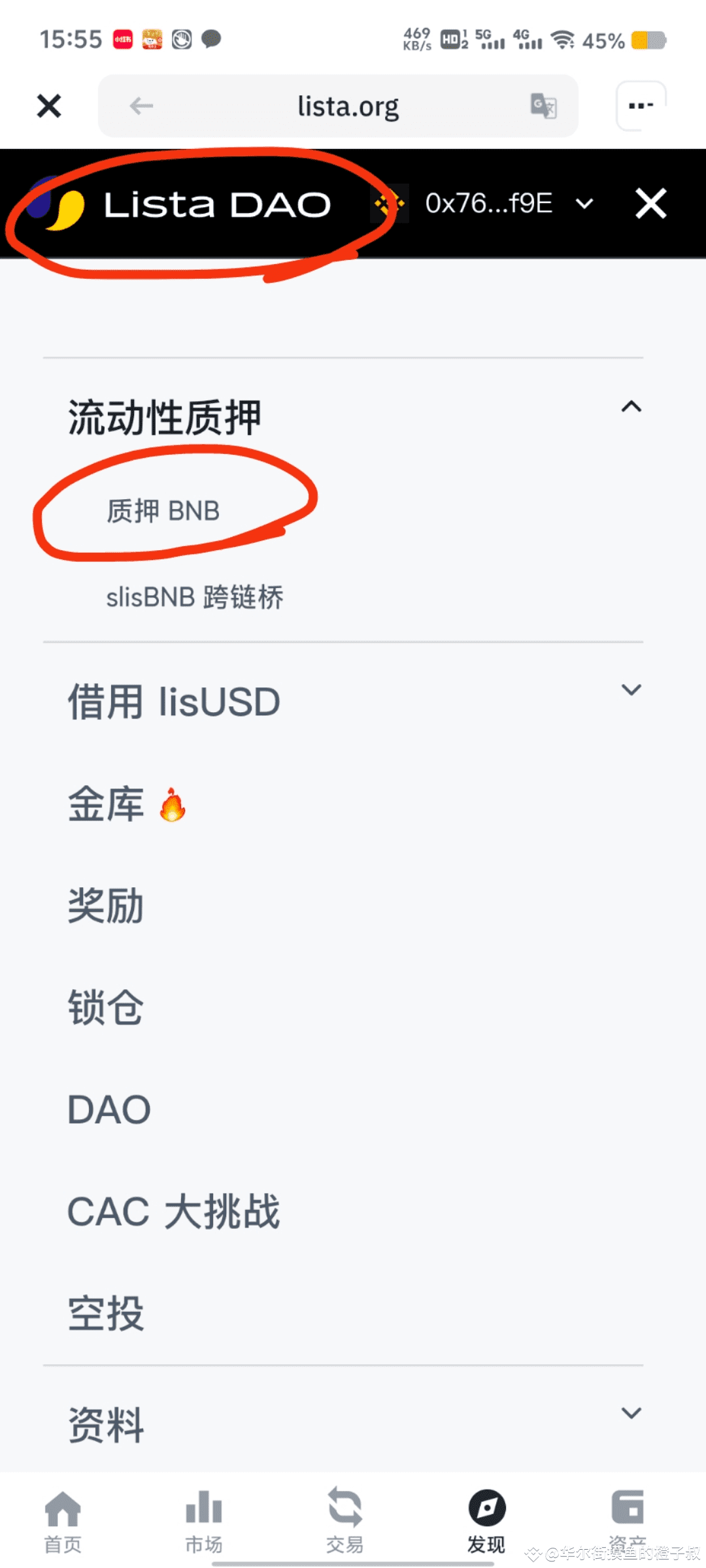
Task: Close the Lista DAO menu
Action: click(x=650, y=203)
